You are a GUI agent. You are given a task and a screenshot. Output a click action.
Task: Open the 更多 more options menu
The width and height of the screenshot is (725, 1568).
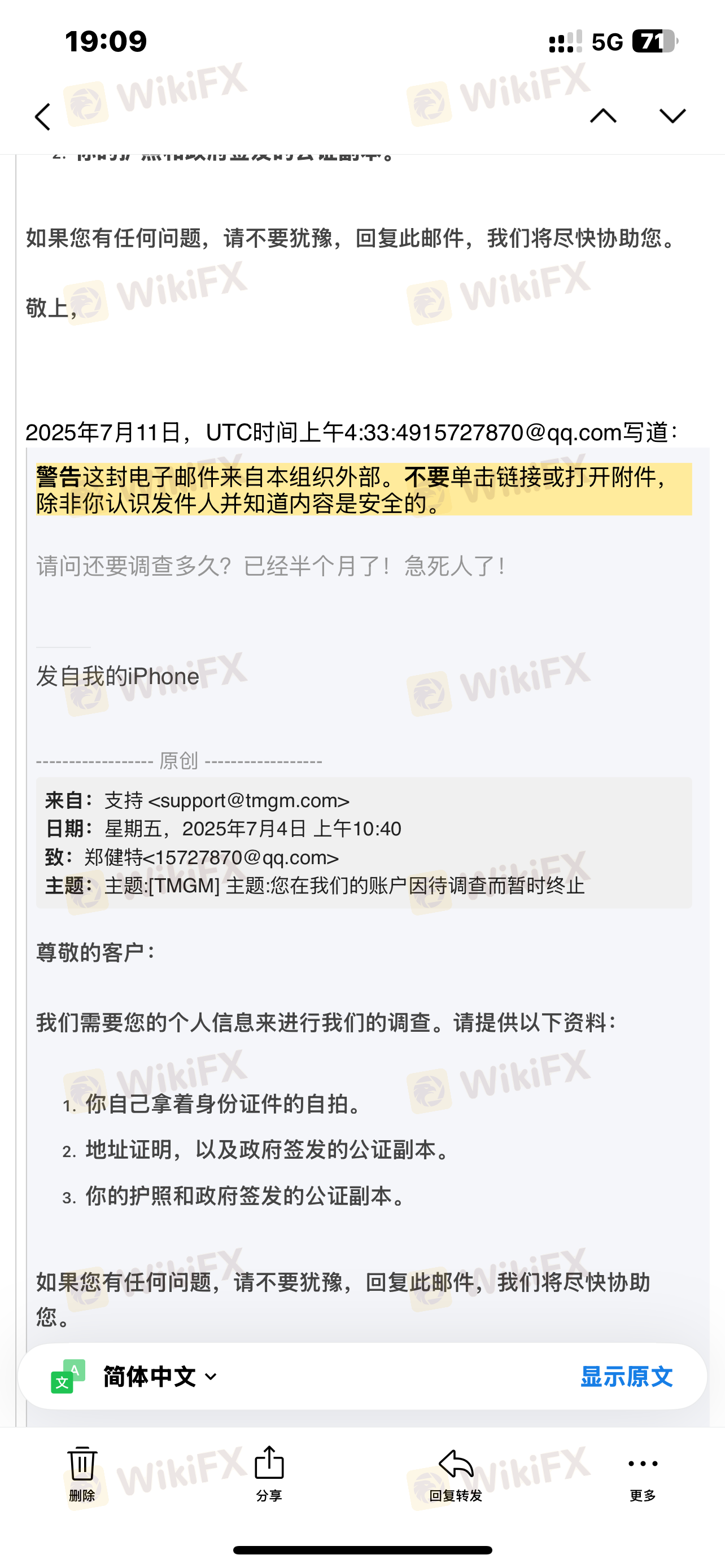click(x=642, y=1473)
